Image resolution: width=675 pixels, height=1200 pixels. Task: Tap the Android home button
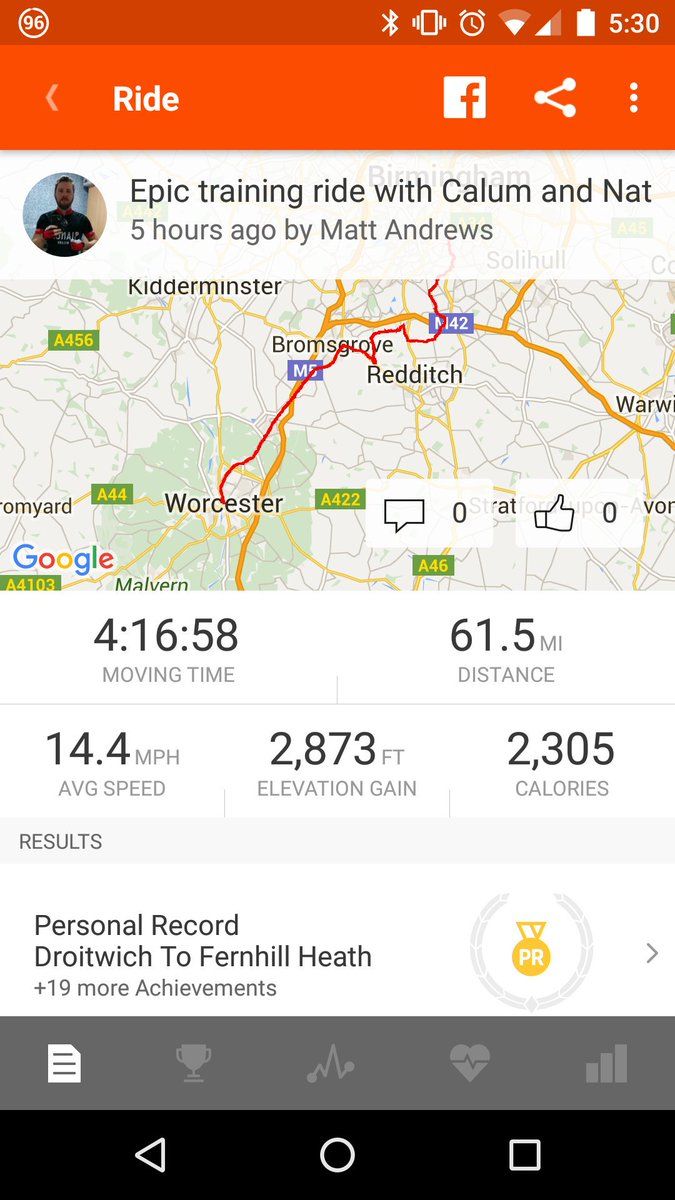[x=337, y=1155]
